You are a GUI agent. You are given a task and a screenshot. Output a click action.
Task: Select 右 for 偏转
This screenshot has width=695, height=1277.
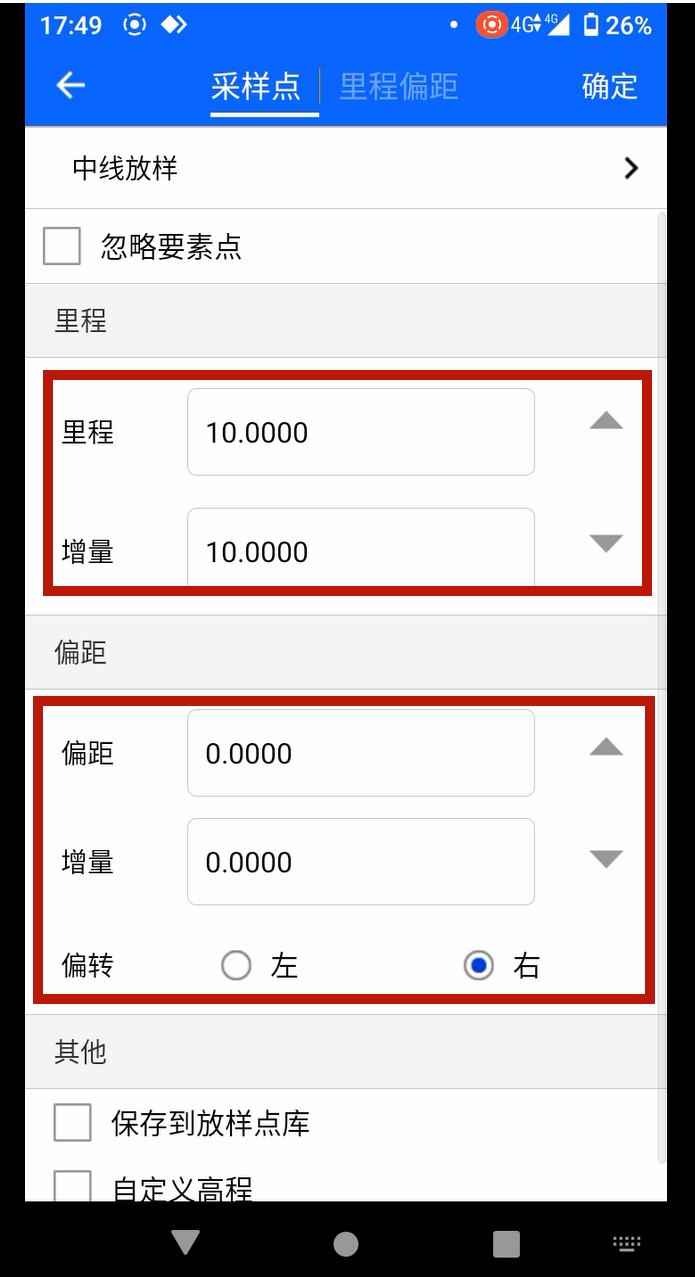tap(479, 966)
